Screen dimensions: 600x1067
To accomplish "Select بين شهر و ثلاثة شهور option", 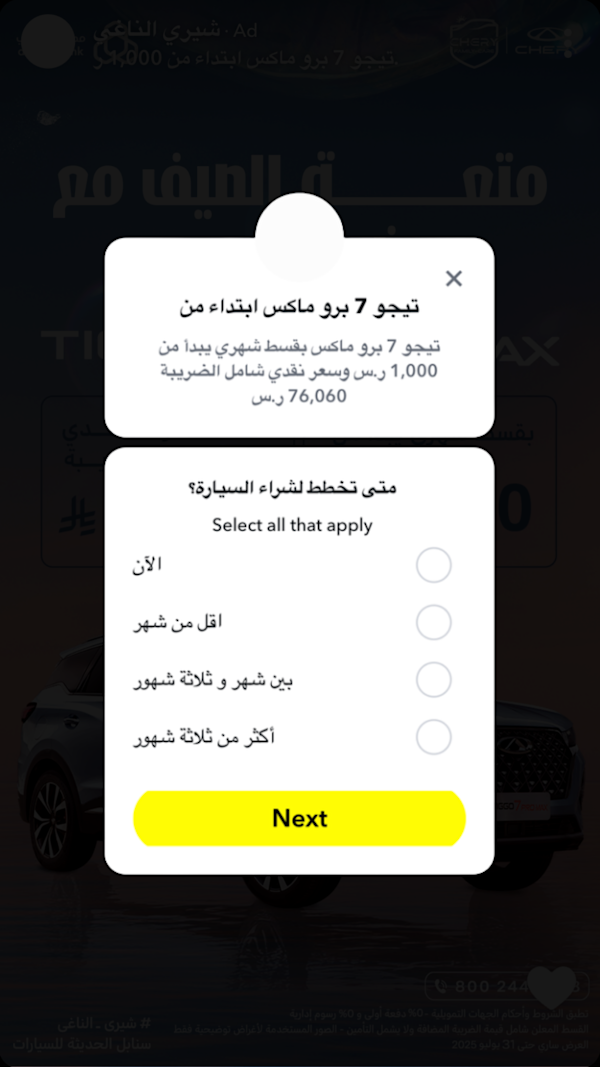I will coord(433,680).
